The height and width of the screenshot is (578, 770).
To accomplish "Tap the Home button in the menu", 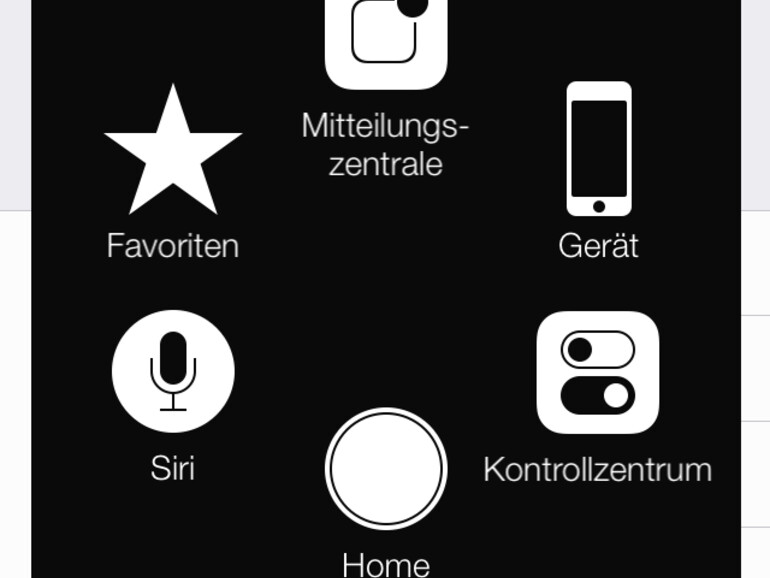I will (386, 469).
